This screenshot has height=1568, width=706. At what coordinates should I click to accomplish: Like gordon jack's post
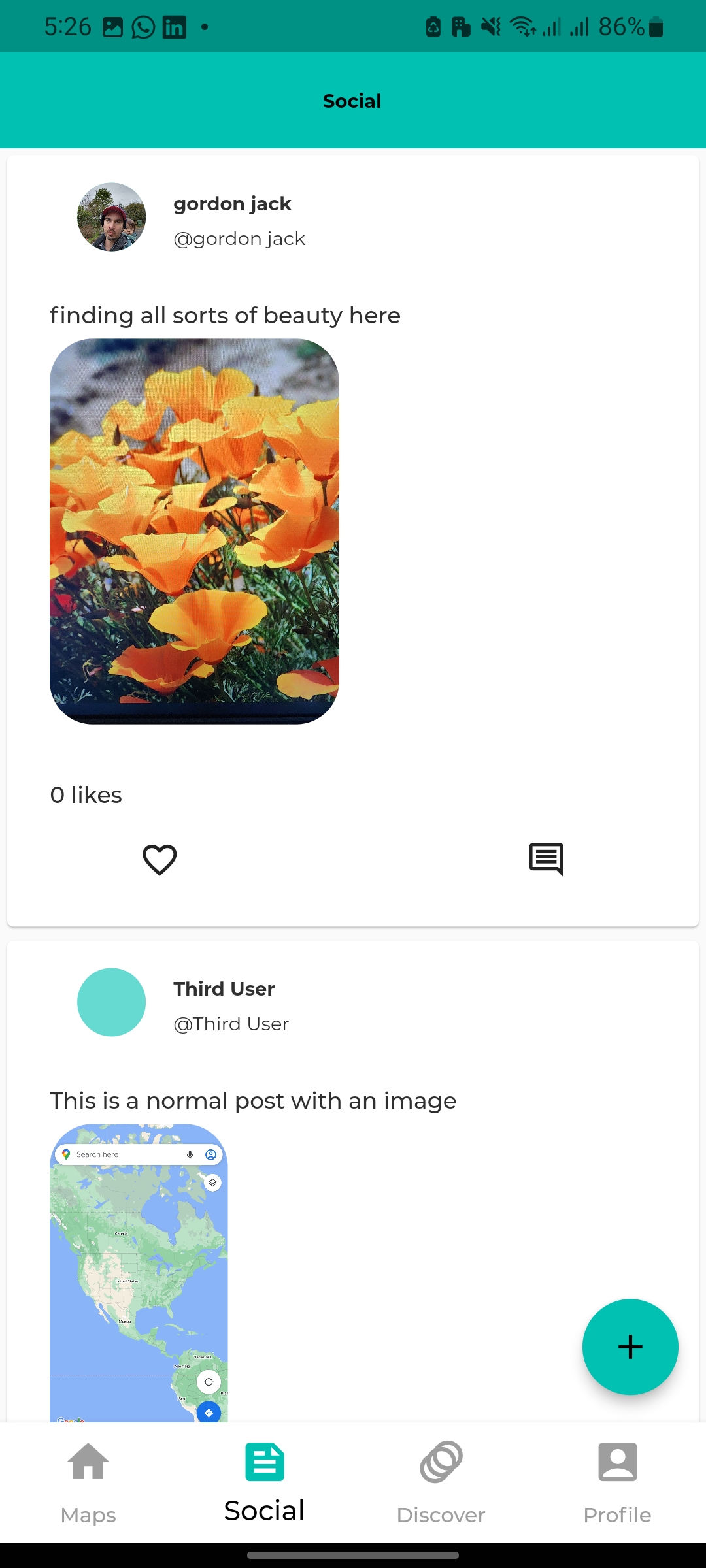160,860
